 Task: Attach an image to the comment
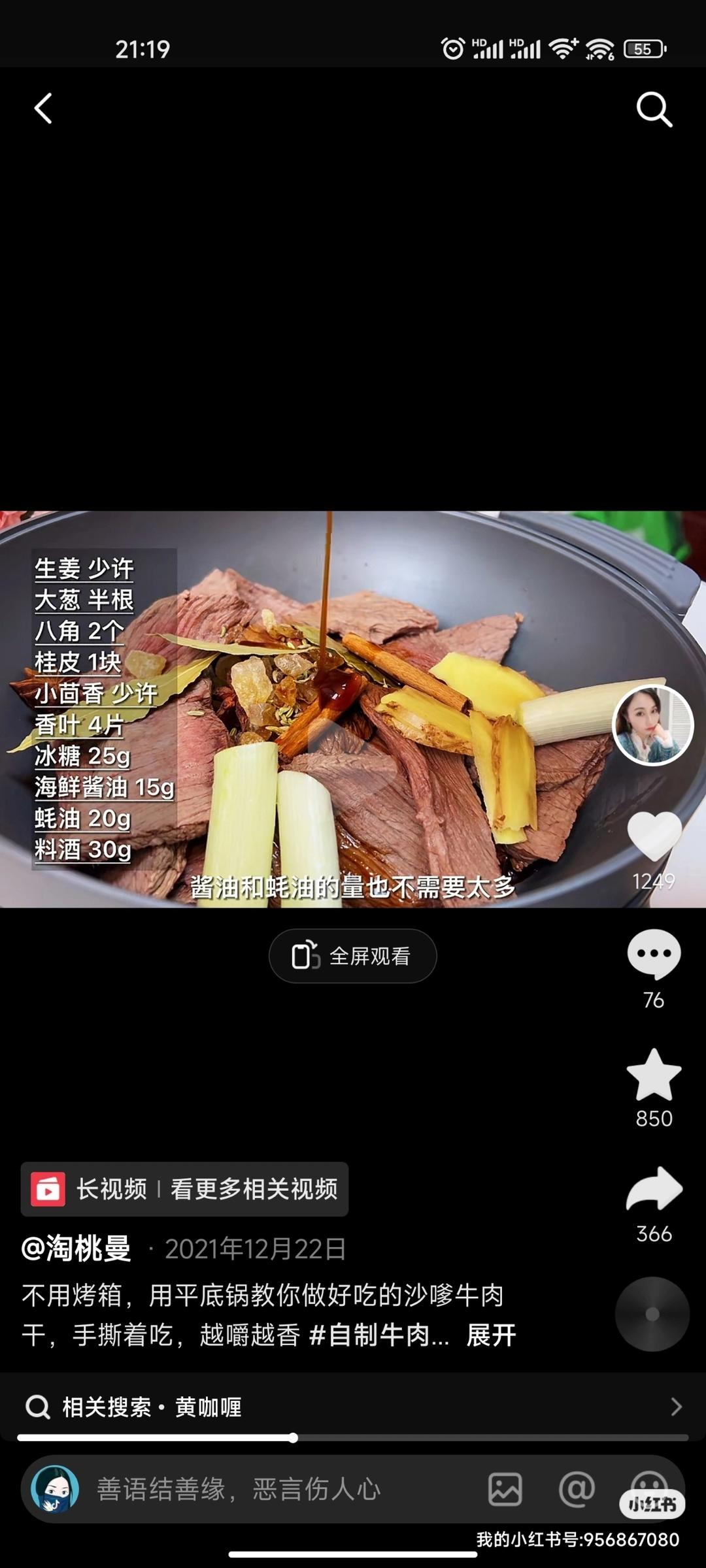pos(505,1489)
